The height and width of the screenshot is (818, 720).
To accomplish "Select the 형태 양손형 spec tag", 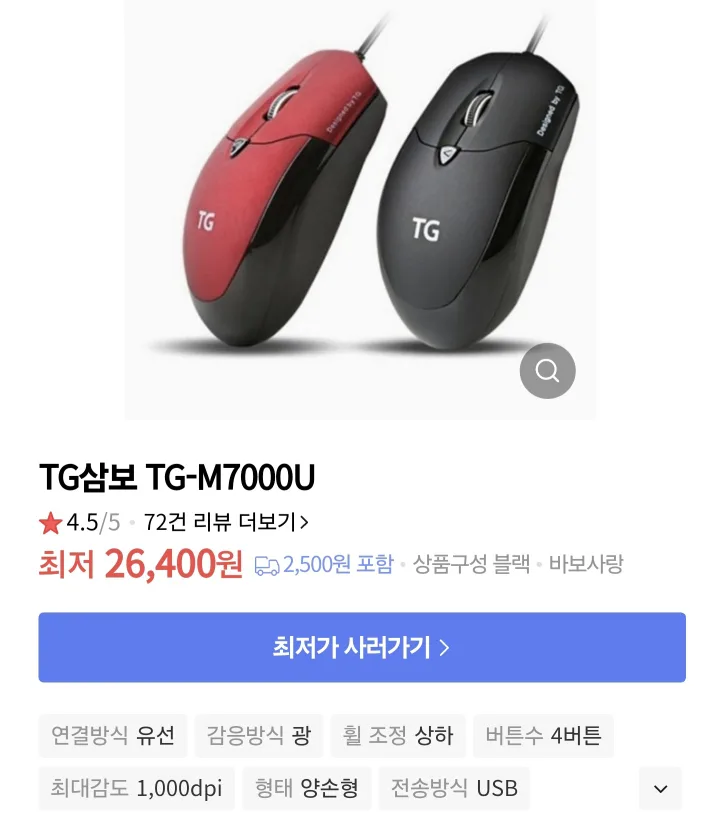I will pyautogui.click(x=306, y=788).
